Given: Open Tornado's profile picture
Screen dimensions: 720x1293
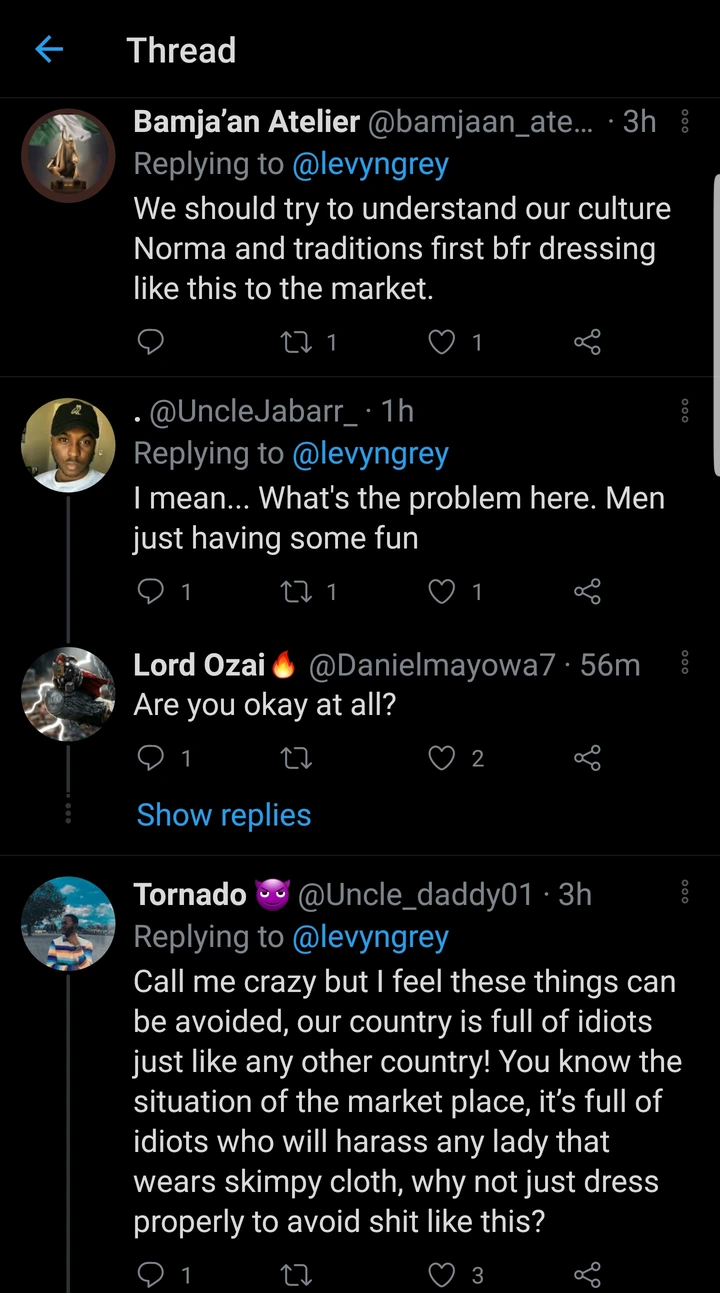Looking at the screenshot, I should pyautogui.click(x=68, y=923).
